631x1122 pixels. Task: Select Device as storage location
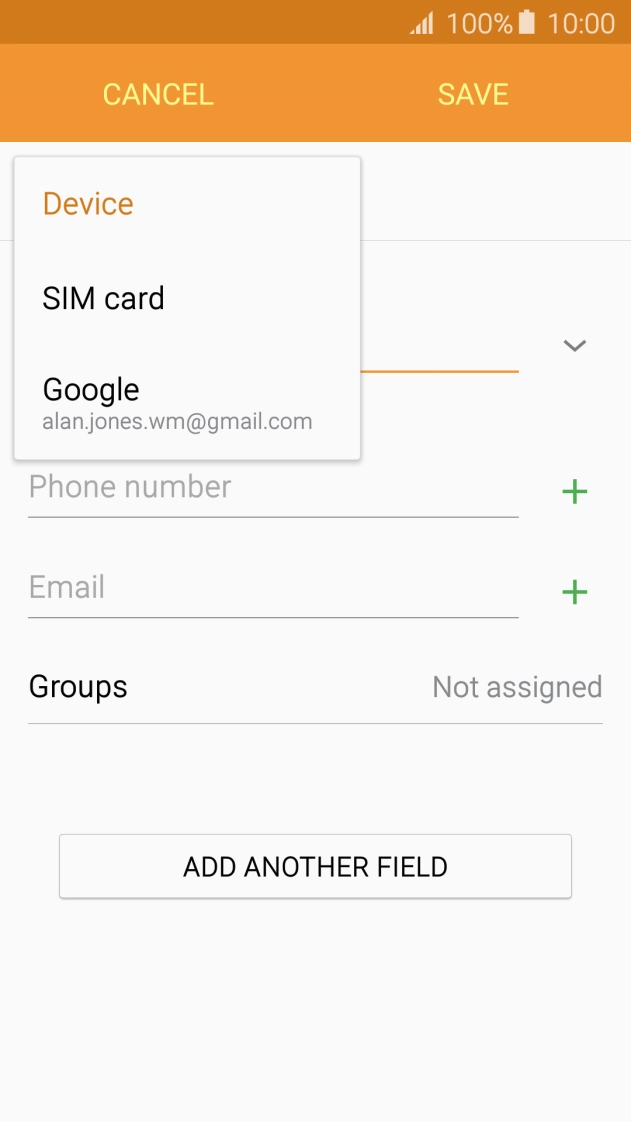[x=88, y=204]
